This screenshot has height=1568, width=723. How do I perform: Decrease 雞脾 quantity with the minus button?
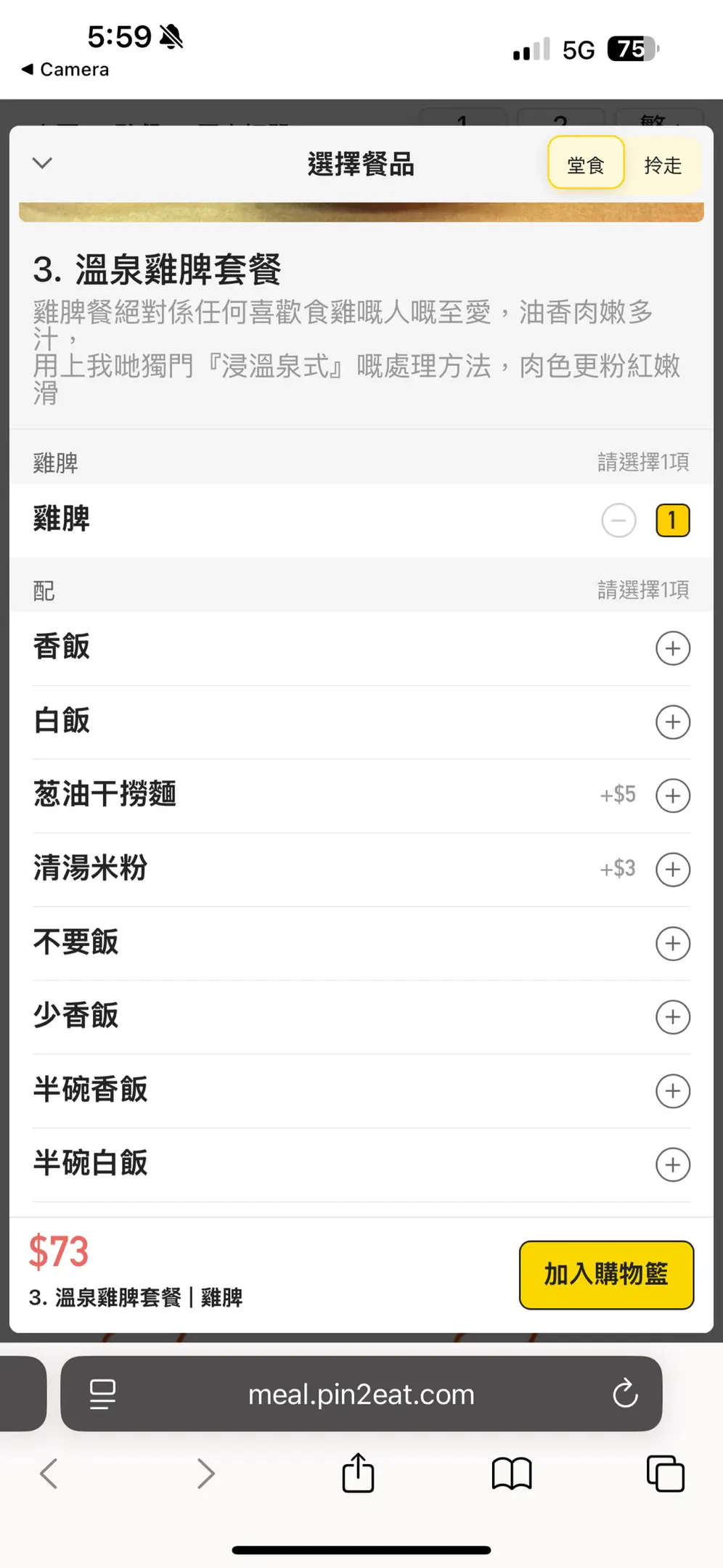coord(618,520)
